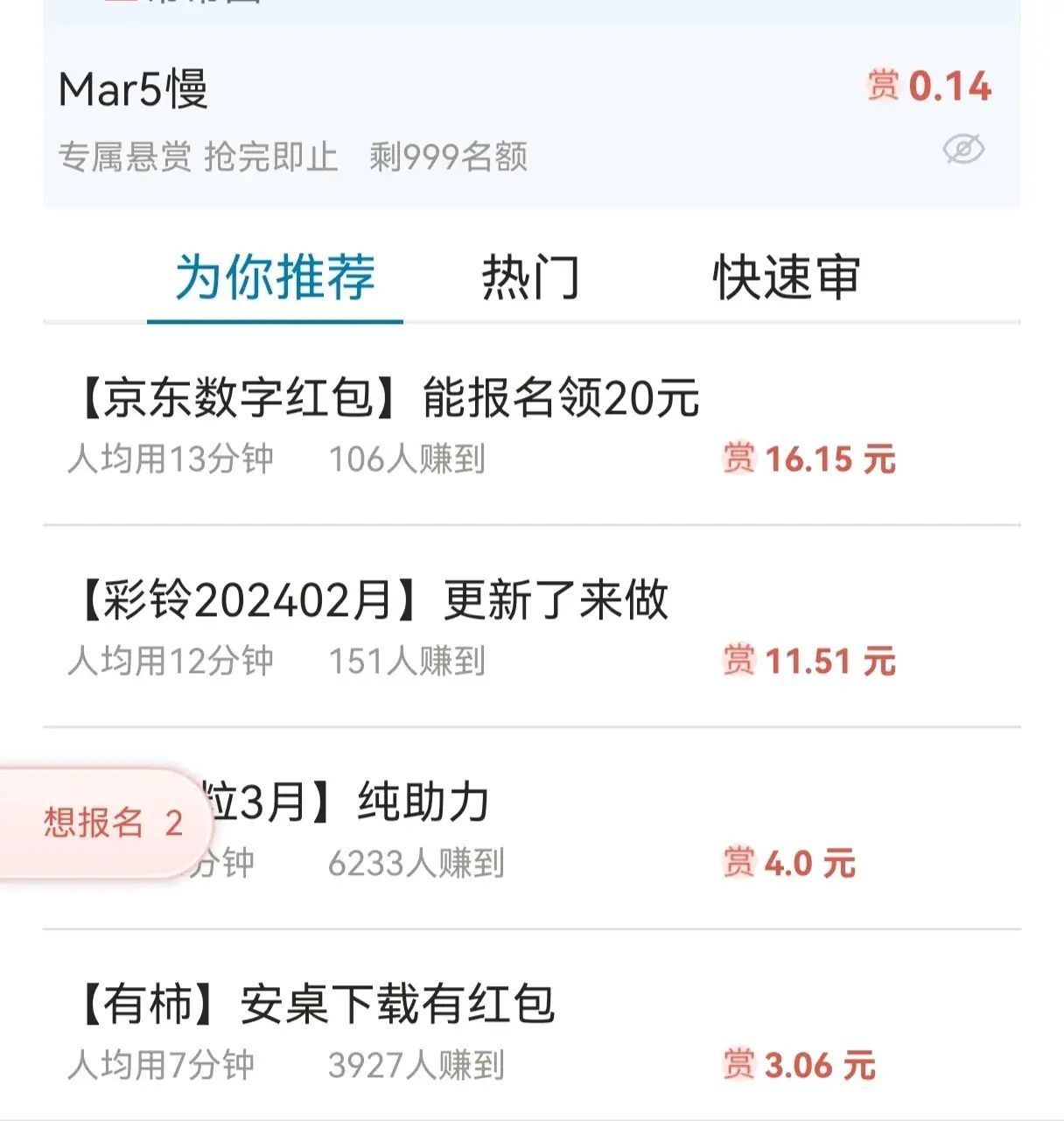Image resolution: width=1064 pixels, height=1121 pixels.
Task: Hide the Mar5慢 bounty with the eye icon
Action: tap(963, 150)
